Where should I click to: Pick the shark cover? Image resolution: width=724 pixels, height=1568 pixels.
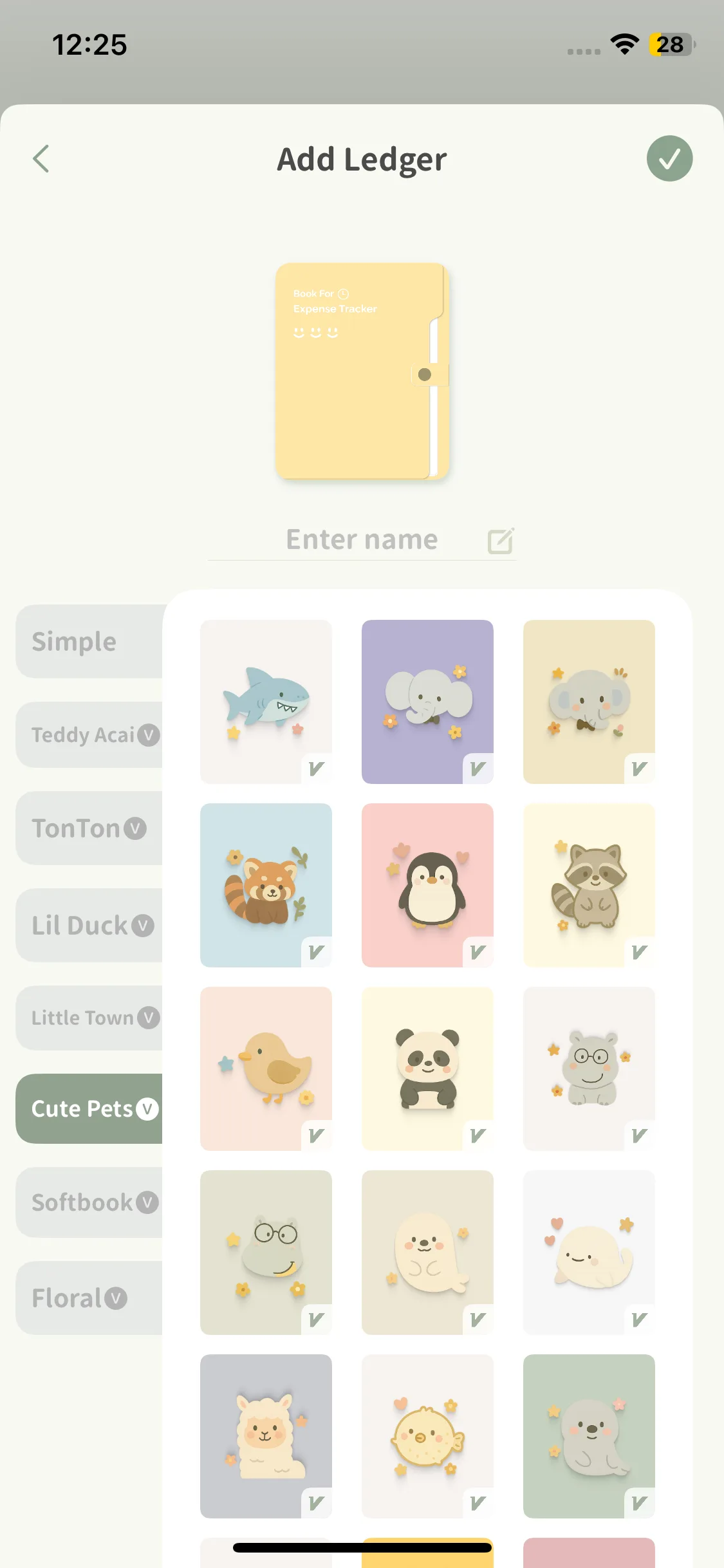266,701
